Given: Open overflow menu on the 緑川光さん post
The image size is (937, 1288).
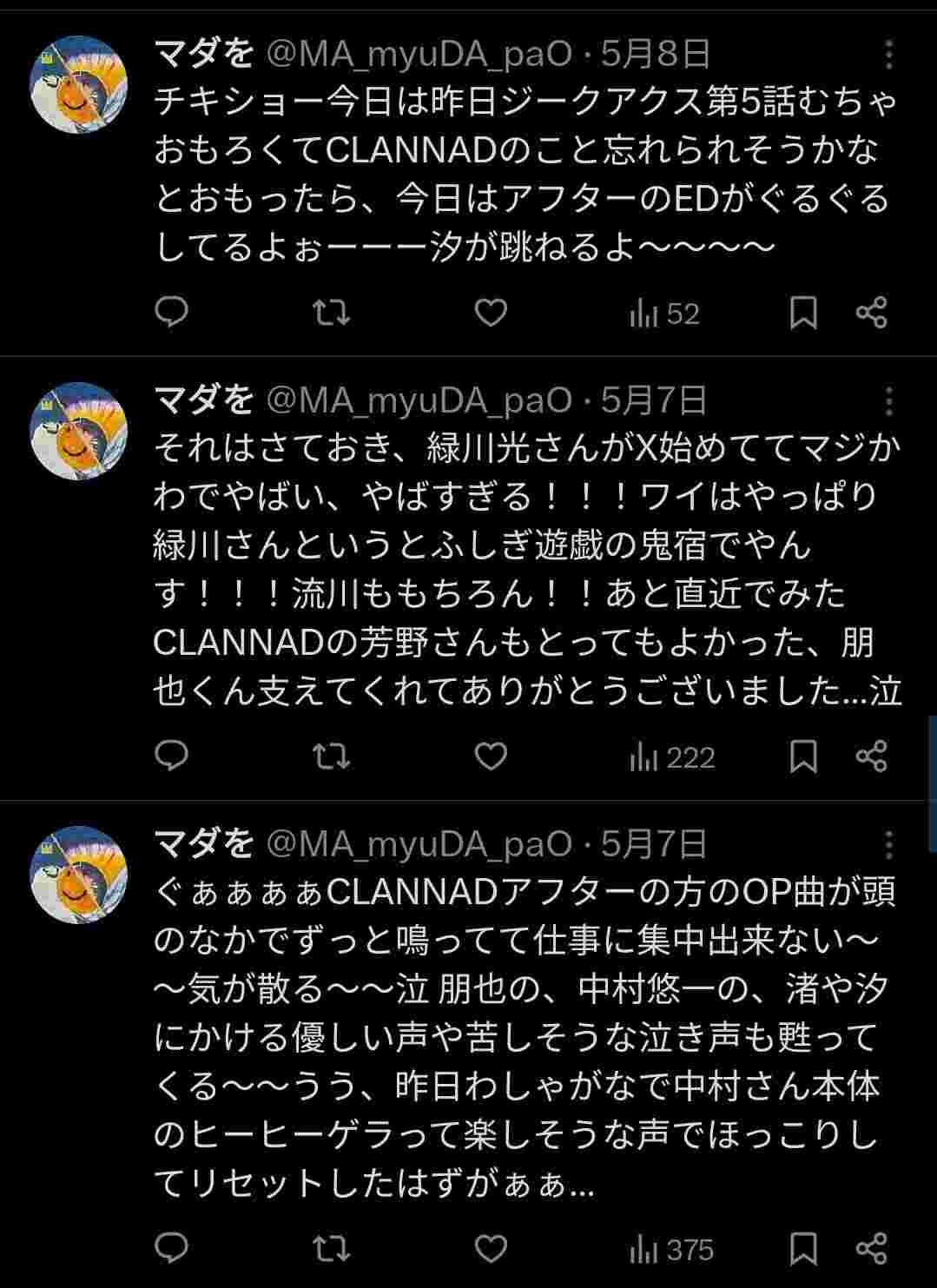Looking at the screenshot, I should click(888, 401).
